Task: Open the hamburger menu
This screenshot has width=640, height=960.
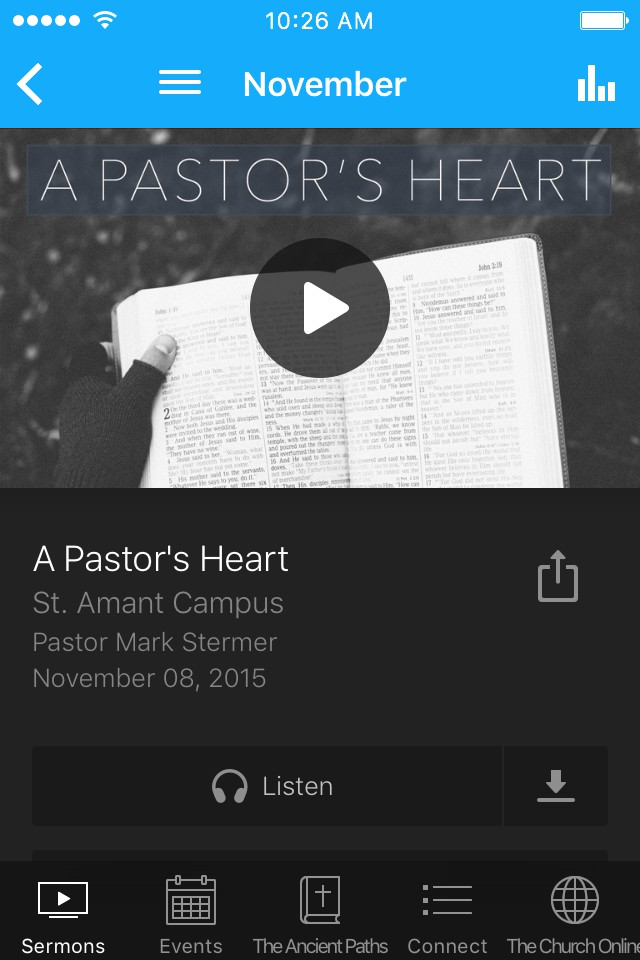Action: coord(179,82)
